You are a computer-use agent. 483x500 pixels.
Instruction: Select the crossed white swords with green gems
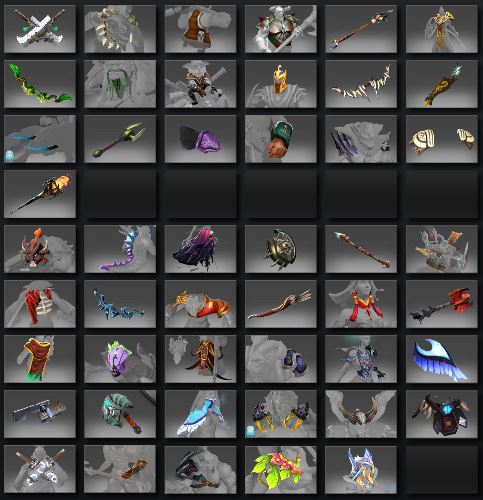[x=40, y=29]
